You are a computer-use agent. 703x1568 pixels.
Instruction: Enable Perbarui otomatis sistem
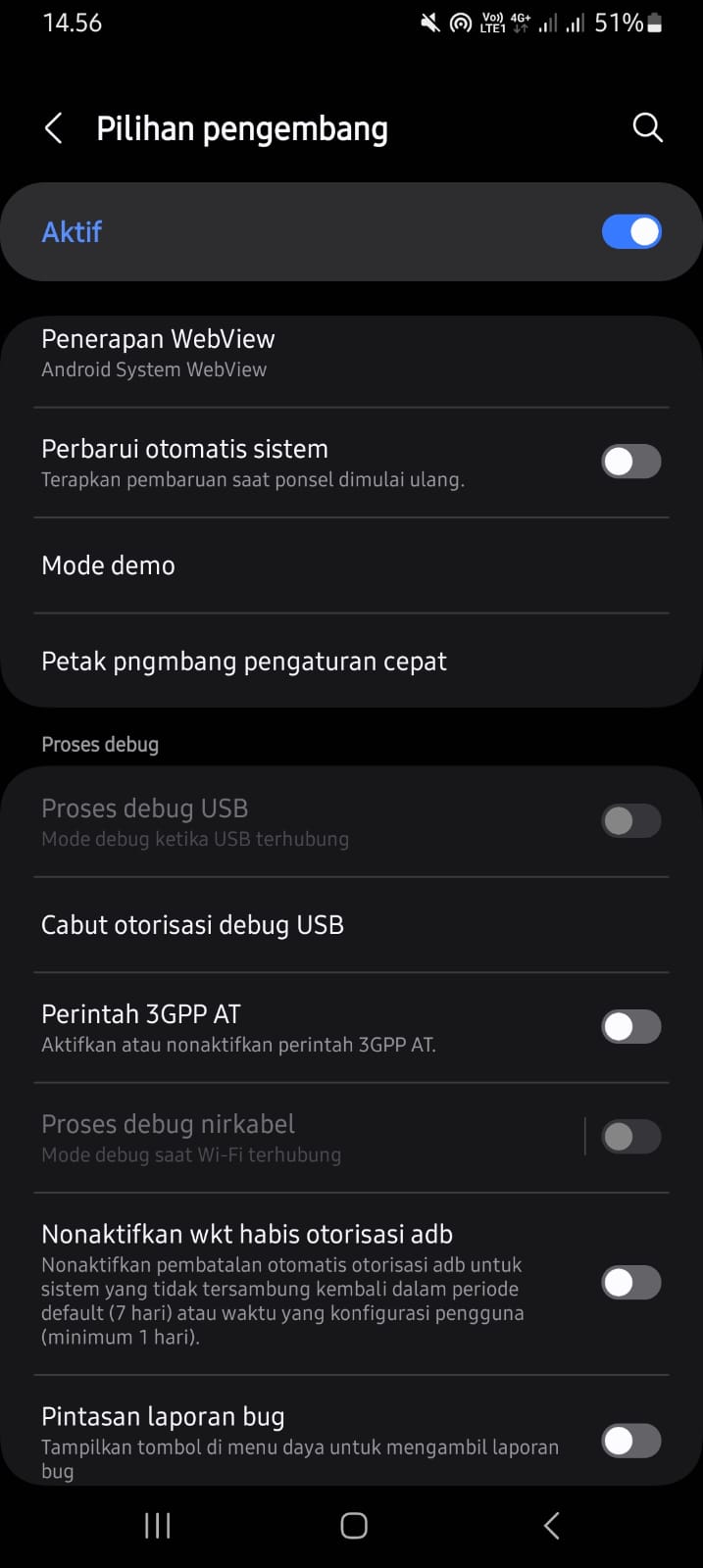click(x=631, y=462)
